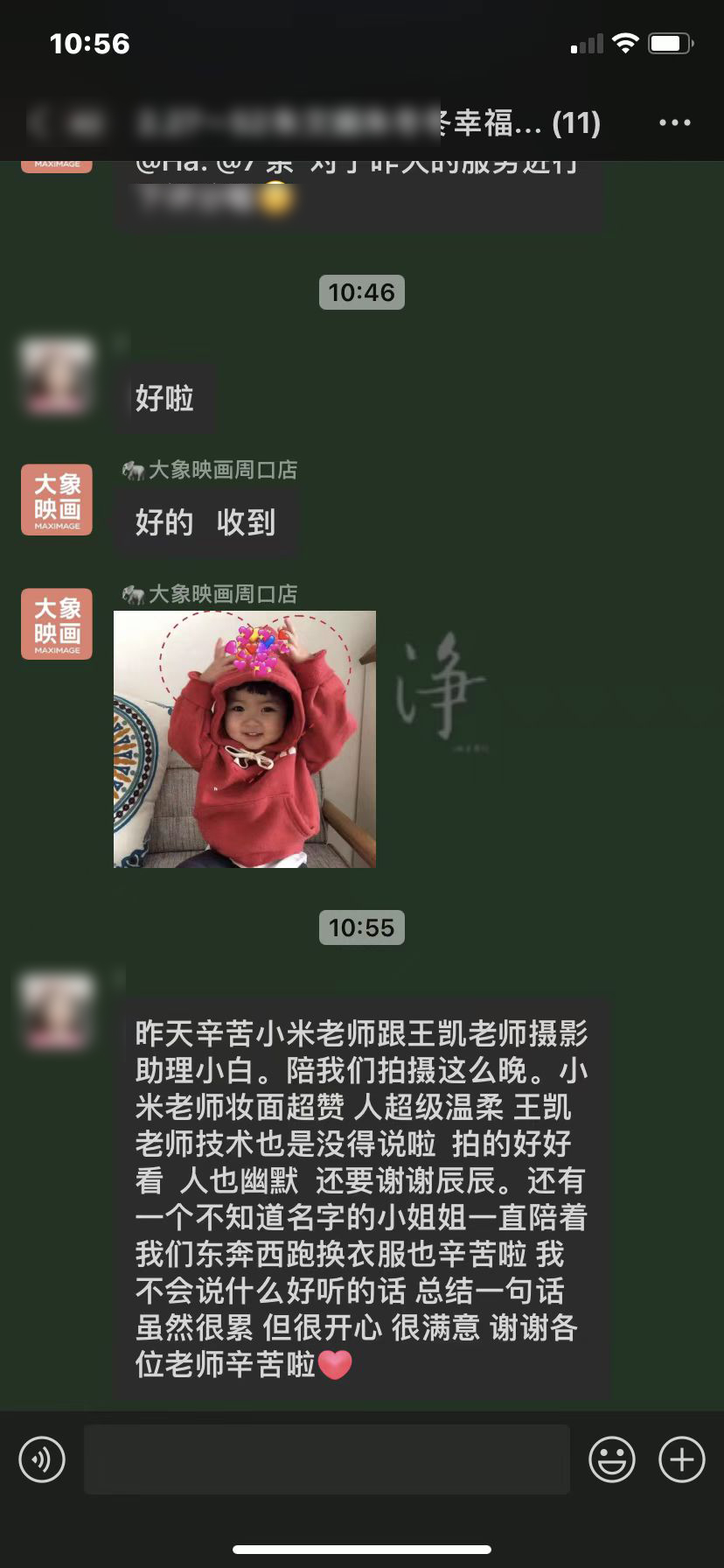Open the avatar of the 好啦 sender

[57, 377]
